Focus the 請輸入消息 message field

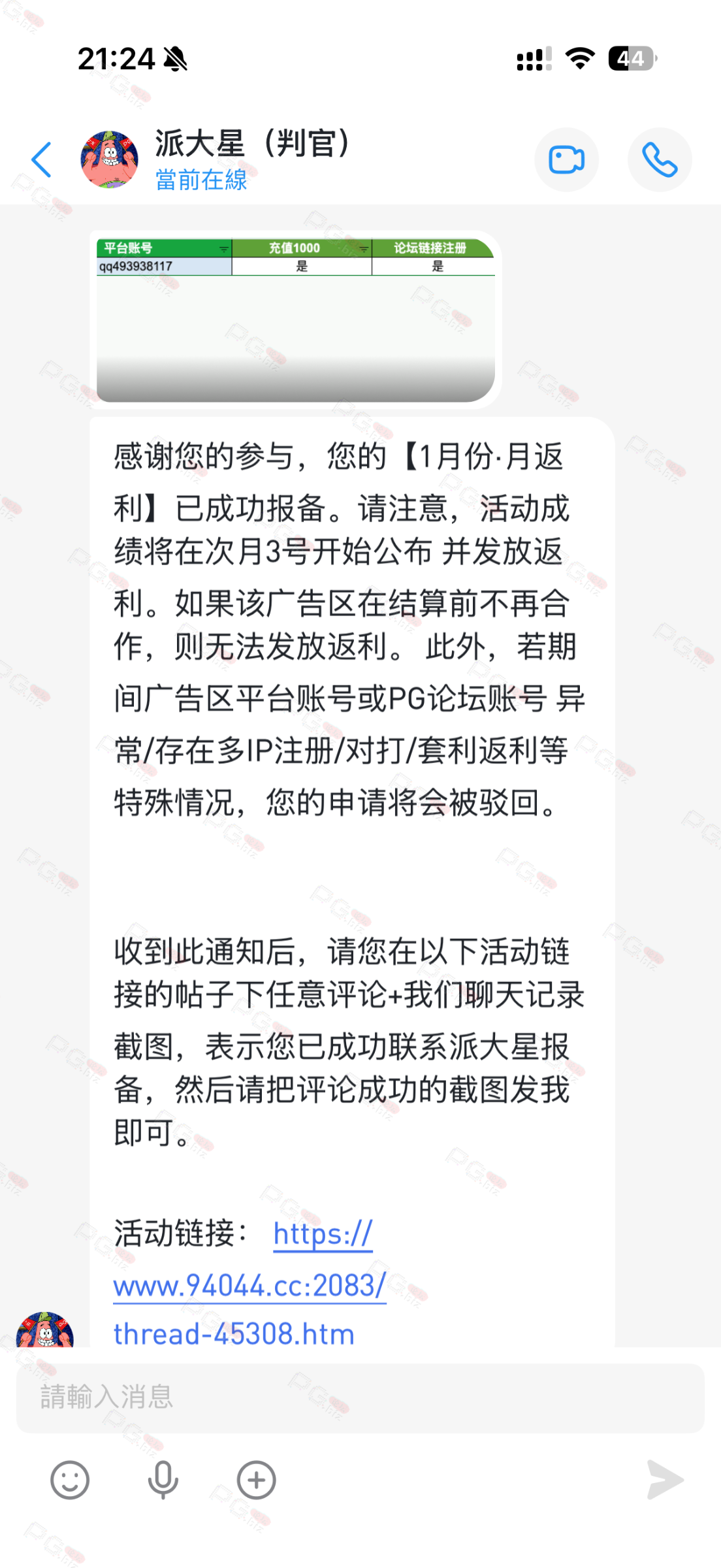coord(359,1397)
